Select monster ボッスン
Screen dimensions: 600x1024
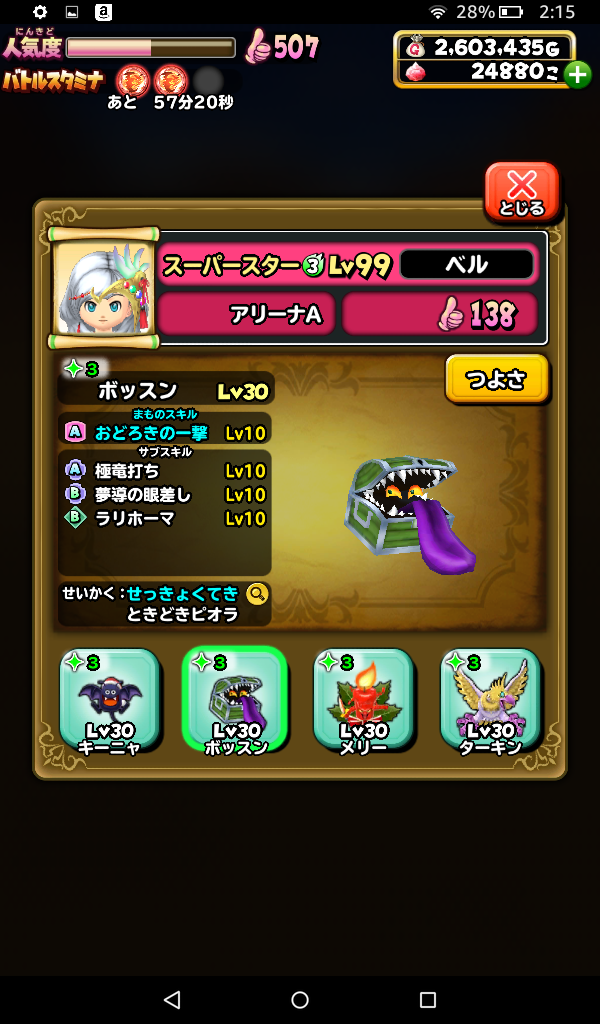235,699
